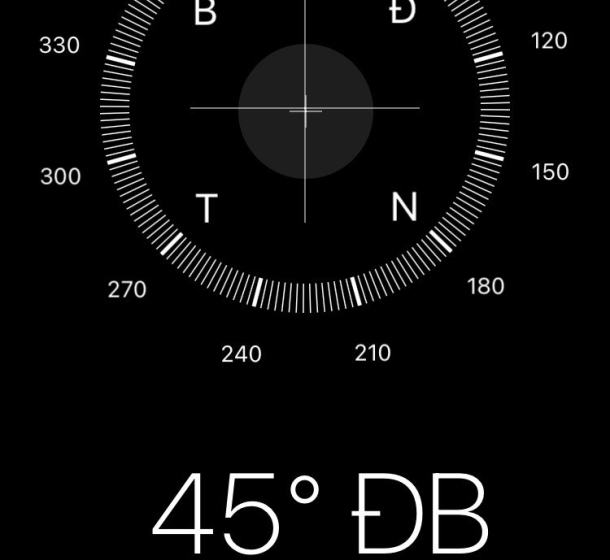Tap the compass dial to lock the heading
The width and height of the screenshot is (610, 560).
click(x=305, y=110)
